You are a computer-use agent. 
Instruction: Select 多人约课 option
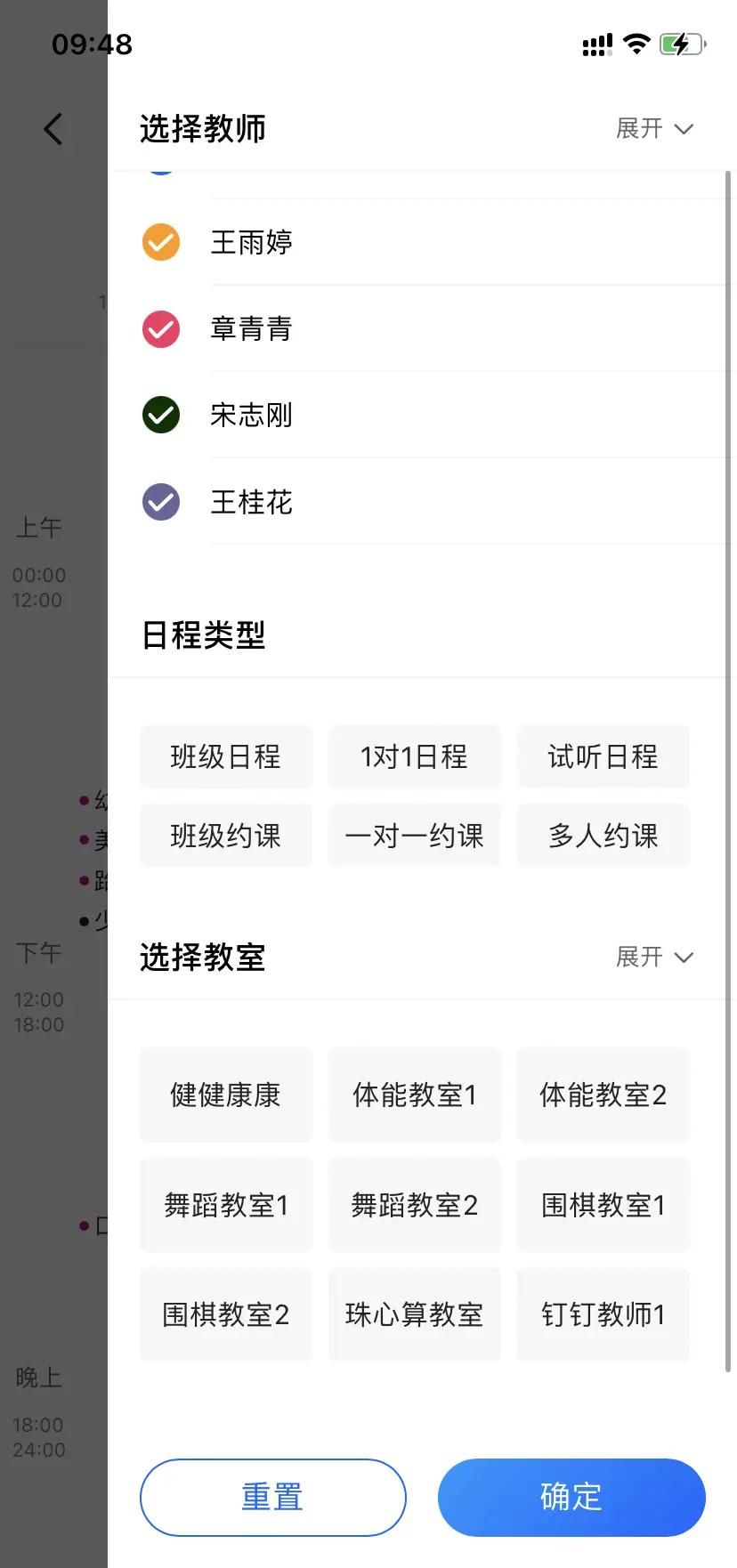[603, 836]
